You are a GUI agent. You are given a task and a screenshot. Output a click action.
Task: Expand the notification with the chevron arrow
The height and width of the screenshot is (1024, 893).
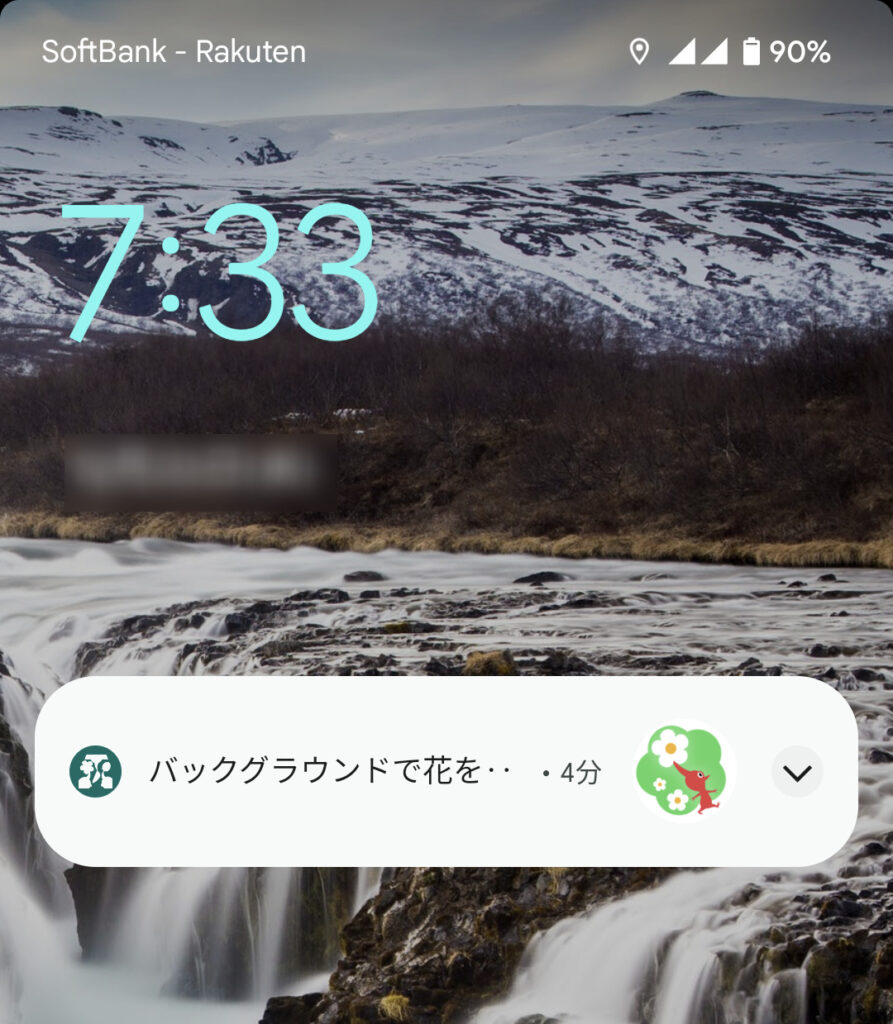(797, 772)
